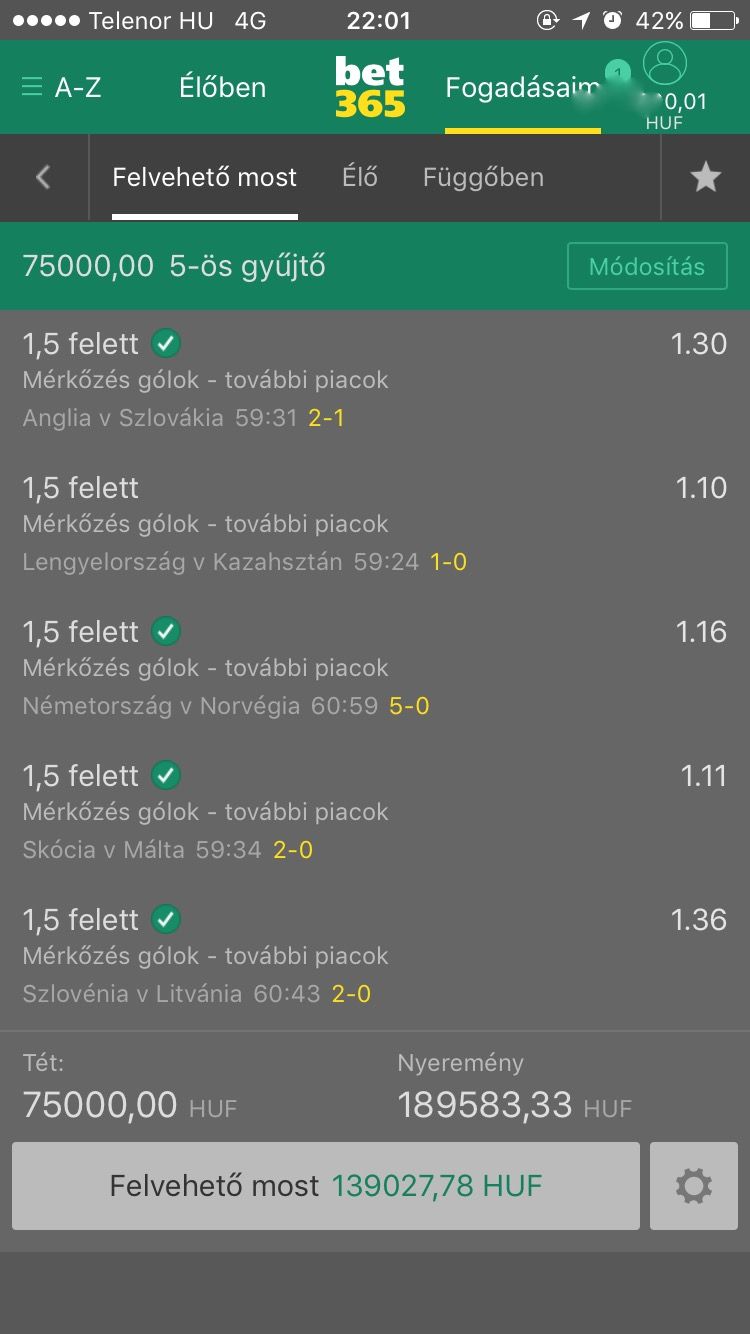Screen dimensions: 750x1334
Task: Cash out with Felvehető most 139027,78 HUF
Action: 326,1186
